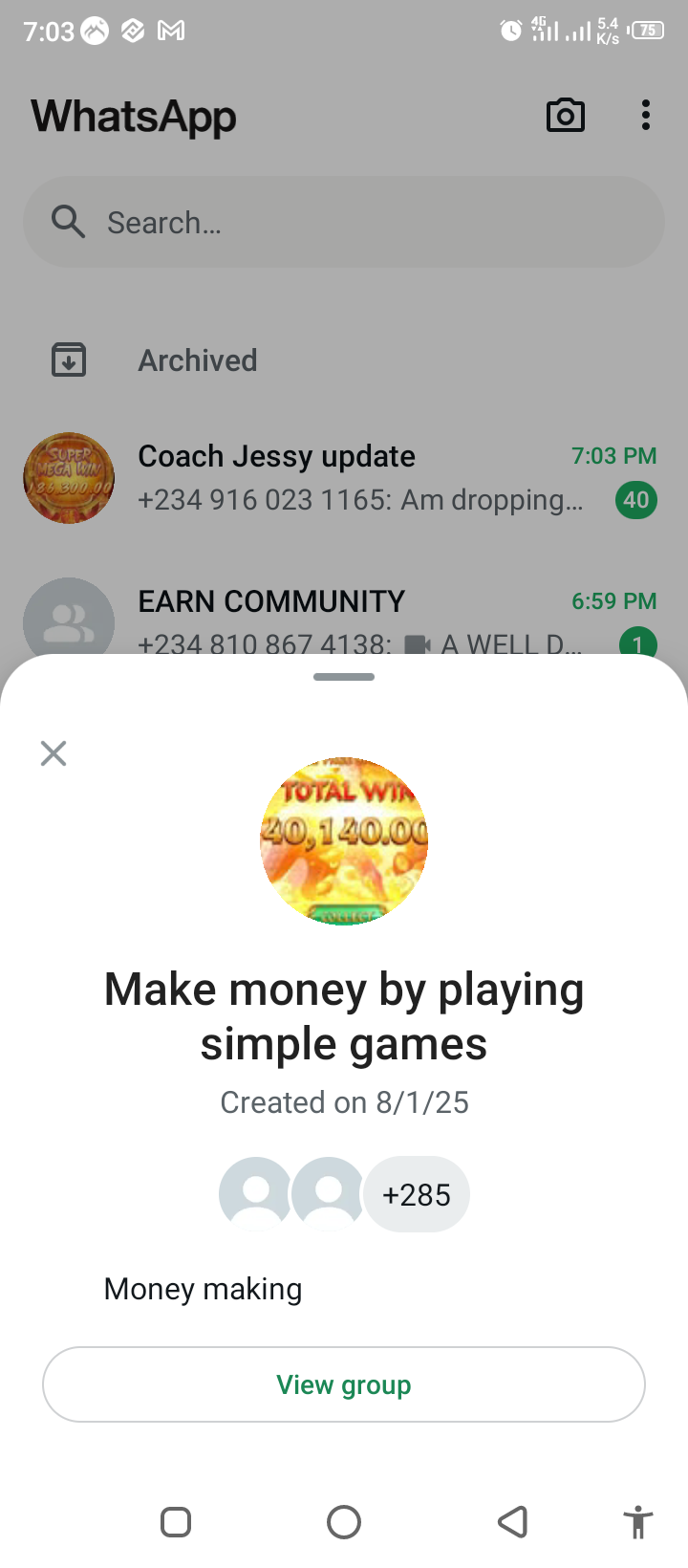The height and width of the screenshot is (1568, 688).
Task: Open Archived chats
Action: point(197,360)
